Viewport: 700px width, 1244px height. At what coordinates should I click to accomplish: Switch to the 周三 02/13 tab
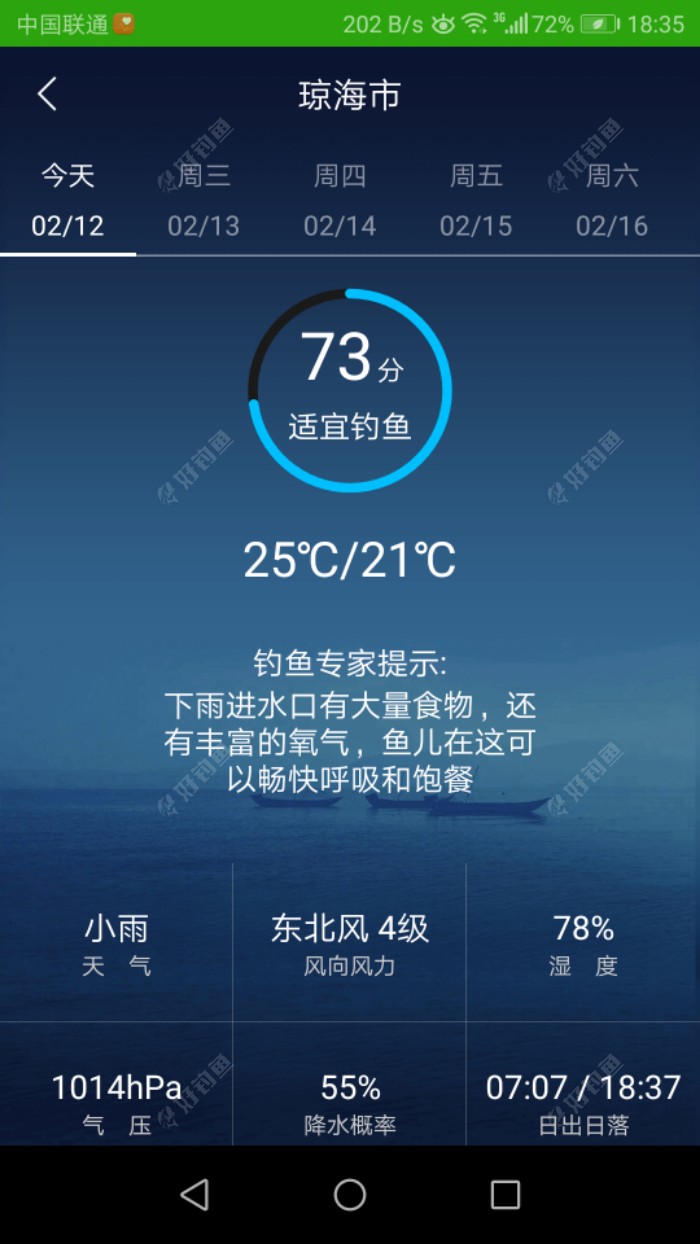pyautogui.click(x=204, y=201)
